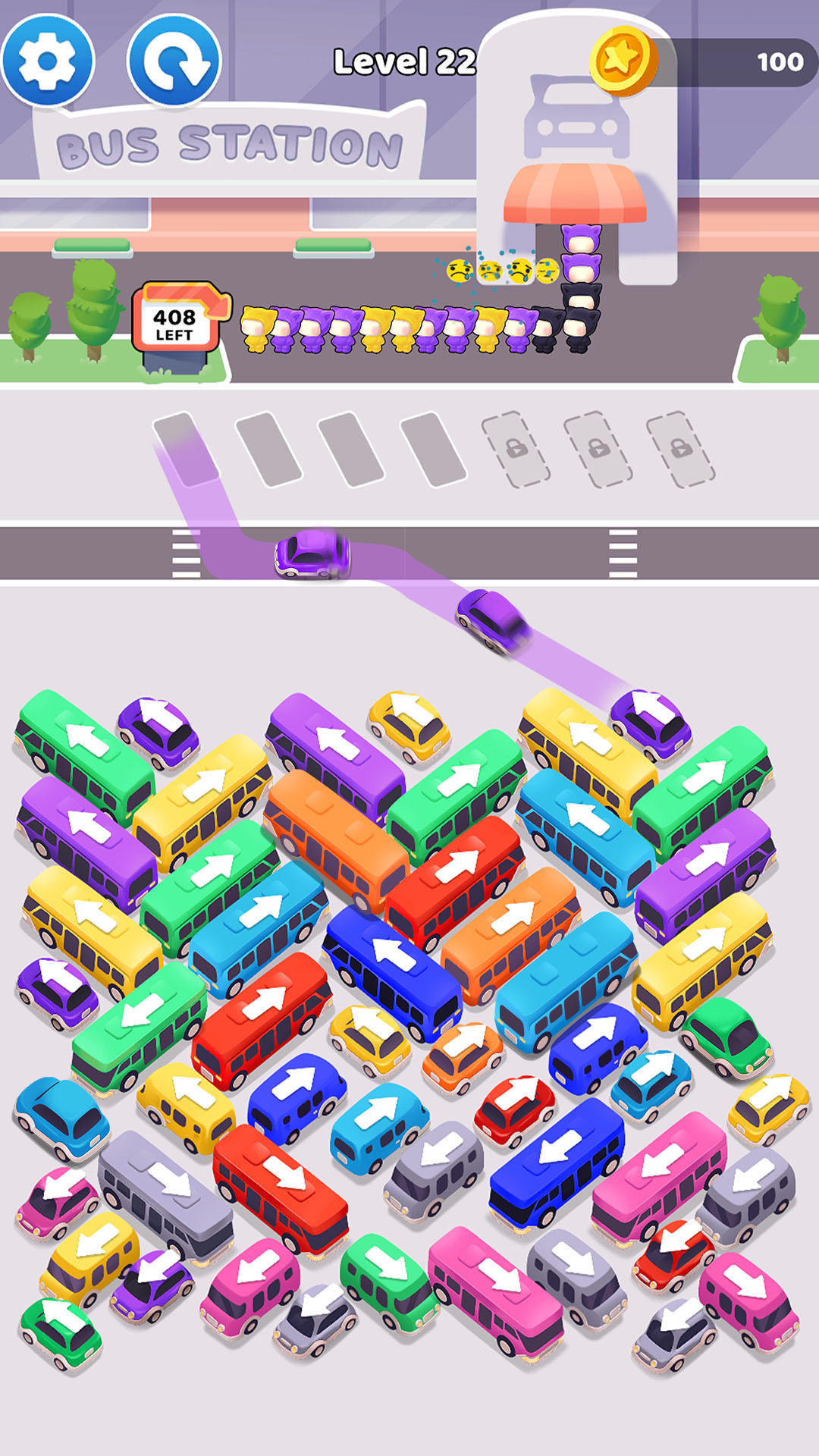Restart the level
The width and height of the screenshot is (819, 1456).
point(174,61)
